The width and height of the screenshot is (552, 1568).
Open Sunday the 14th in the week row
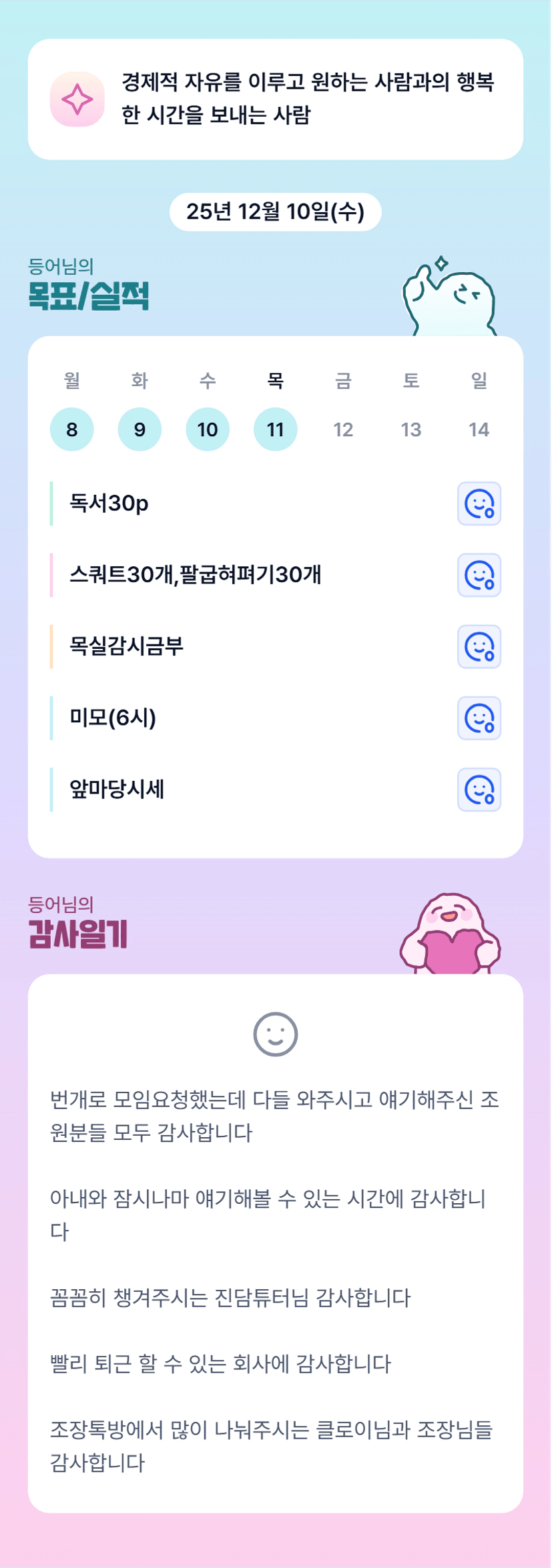pyautogui.click(x=479, y=430)
